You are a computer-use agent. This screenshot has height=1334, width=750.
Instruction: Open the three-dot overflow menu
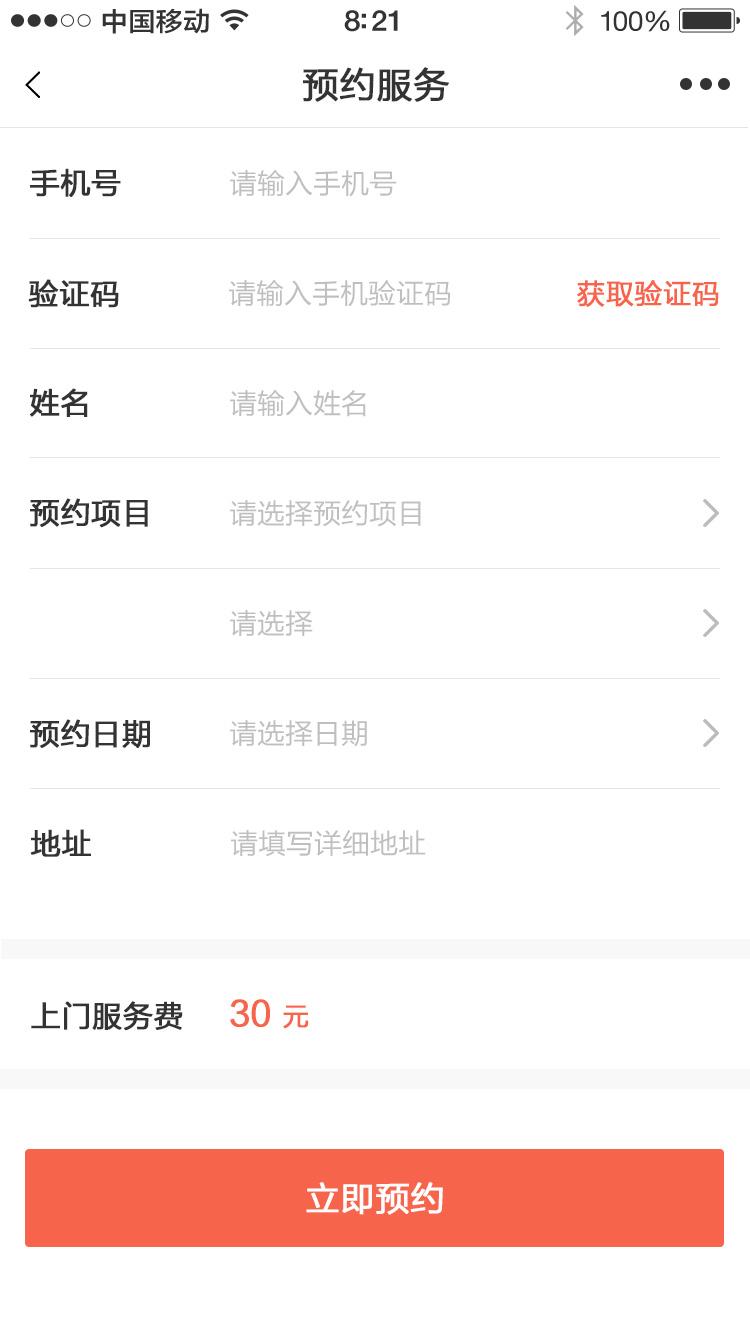coord(704,85)
